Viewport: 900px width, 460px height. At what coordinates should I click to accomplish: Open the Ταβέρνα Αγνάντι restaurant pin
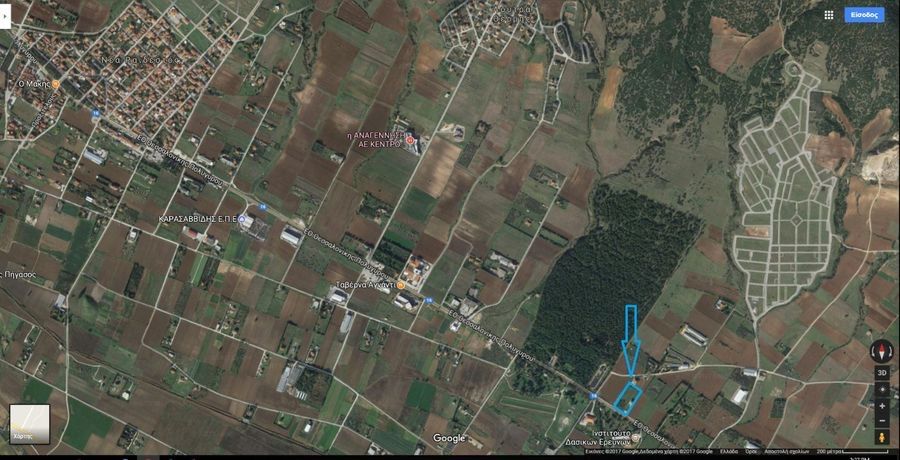point(400,285)
